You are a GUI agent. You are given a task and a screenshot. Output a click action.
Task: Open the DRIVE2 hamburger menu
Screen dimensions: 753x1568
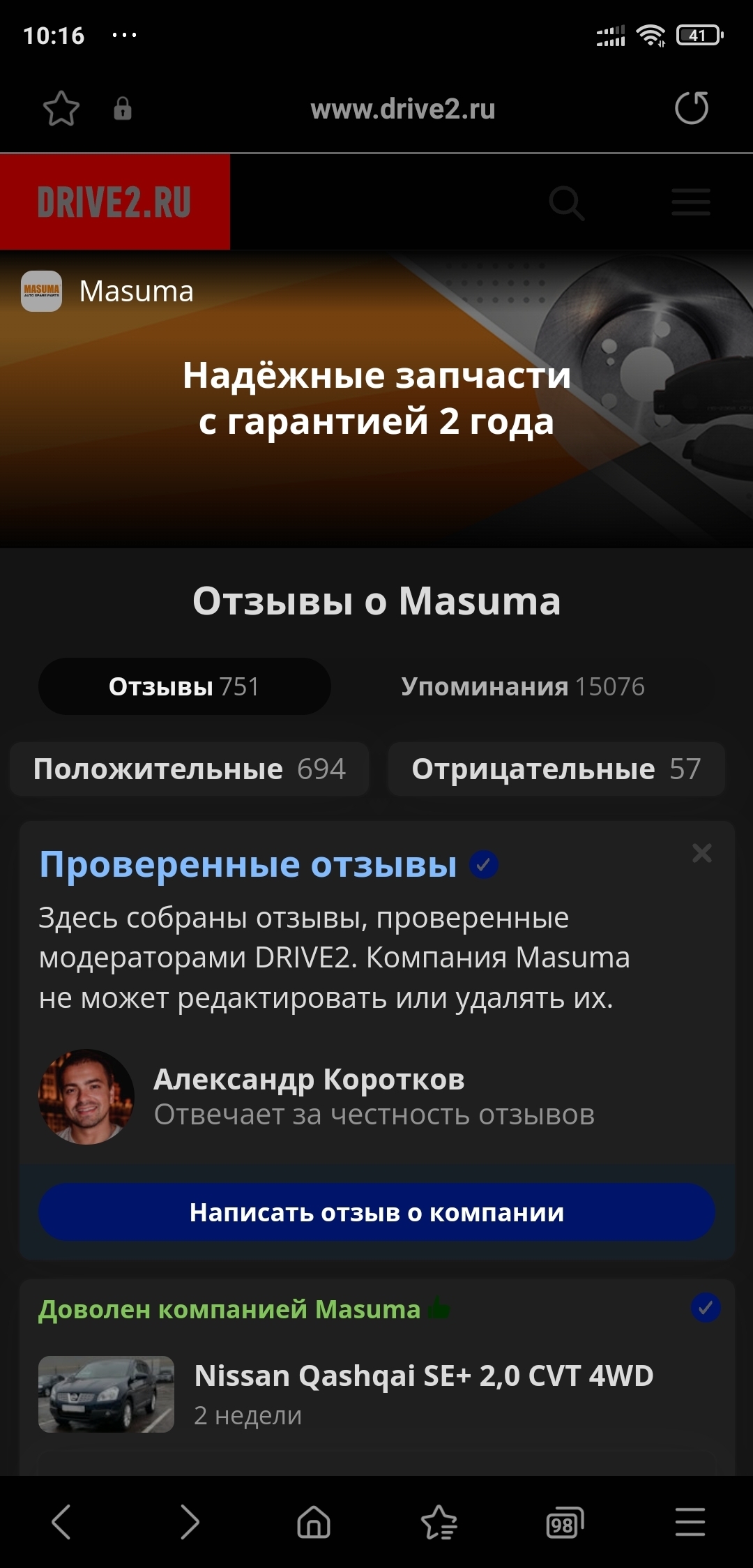(690, 203)
